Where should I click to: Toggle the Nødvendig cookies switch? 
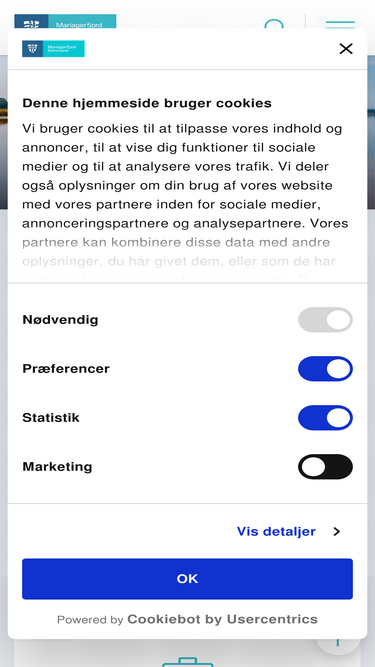click(x=325, y=319)
